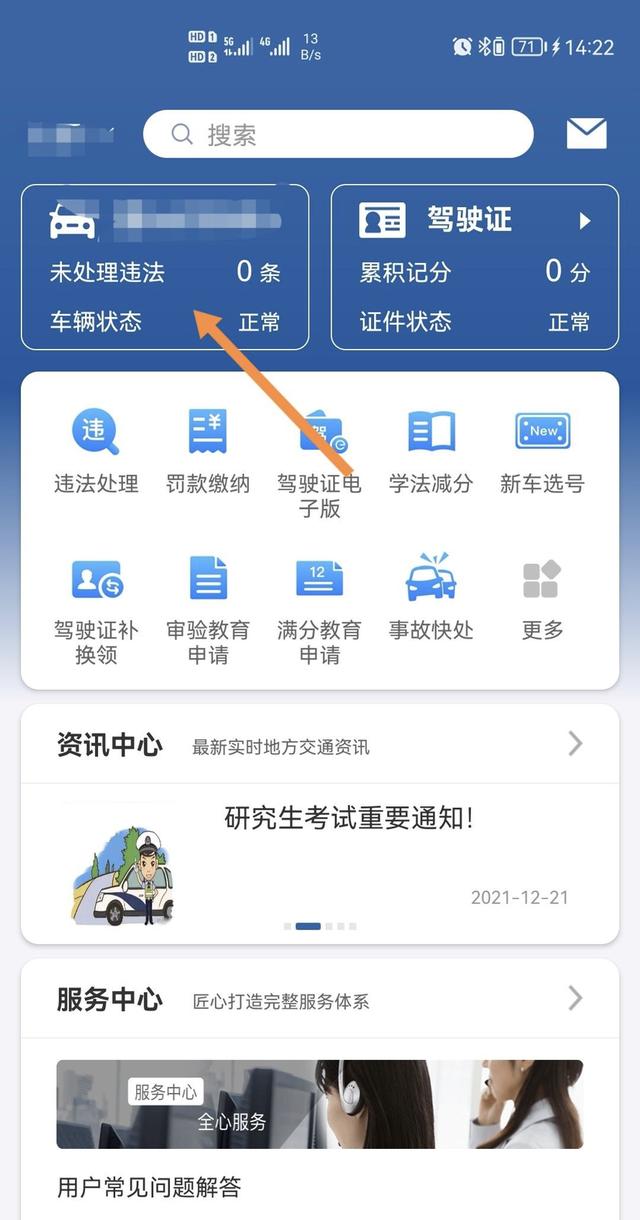Viewport: 640px width, 1220px height.
Task: Select 罚款缴纳 fine payment
Action: coord(208,450)
